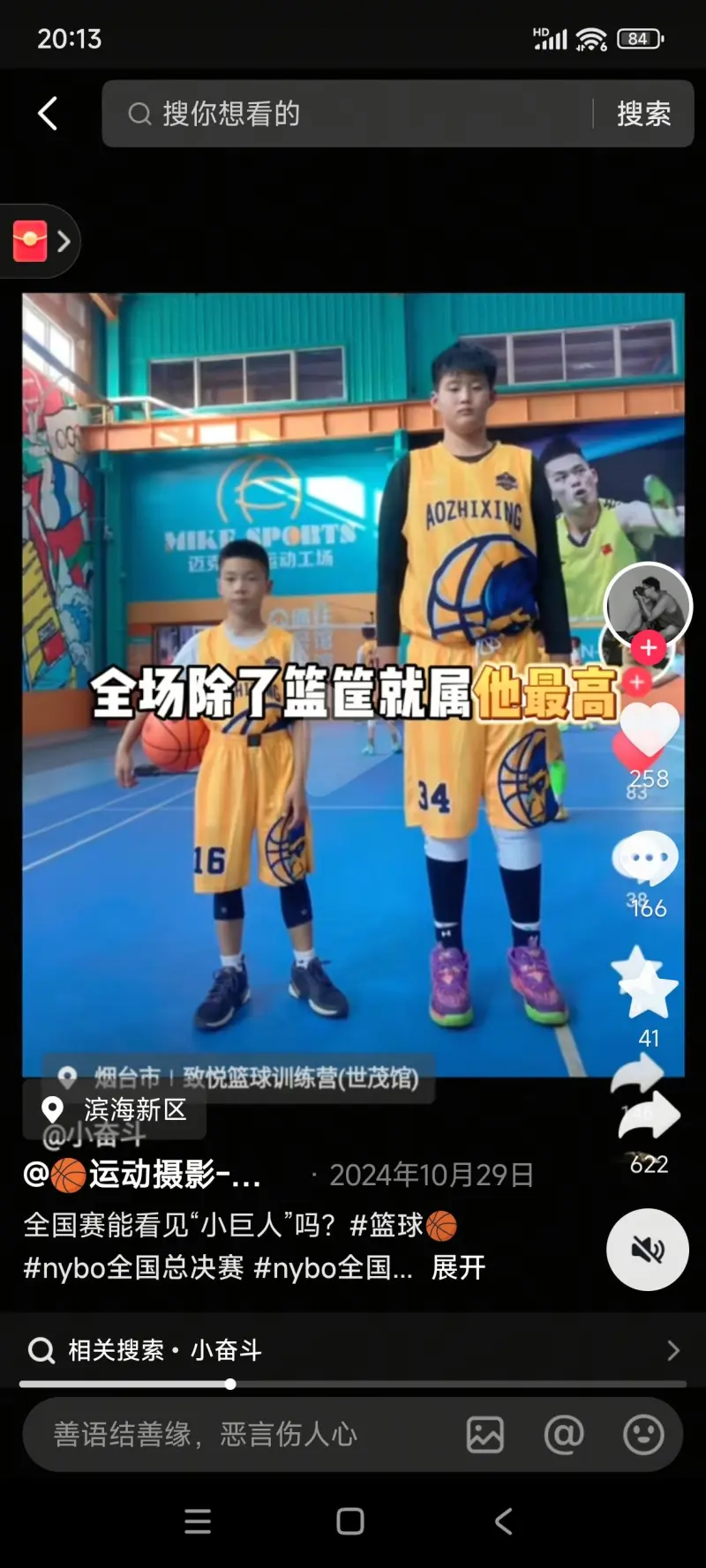This screenshot has height=1568, width=706.
Task: Like this video with the heart
Action: (650, 734)
